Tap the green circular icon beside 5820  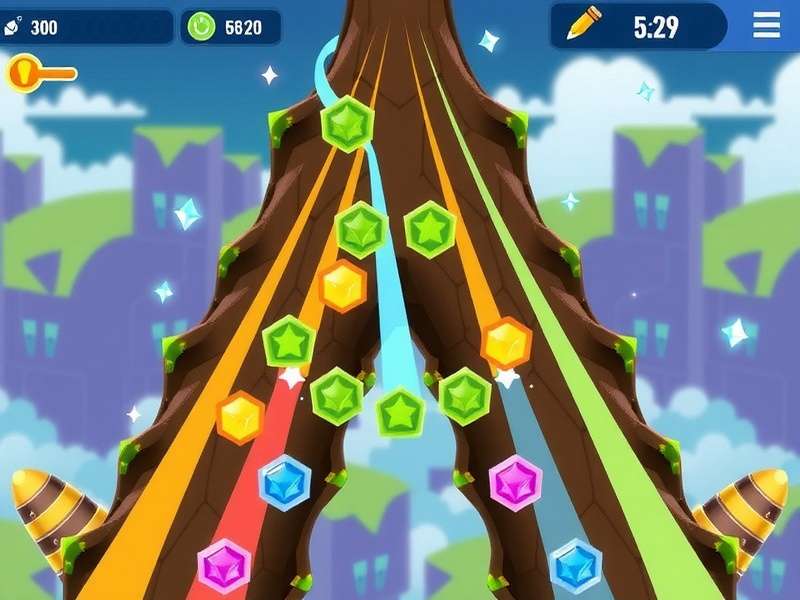203,27
